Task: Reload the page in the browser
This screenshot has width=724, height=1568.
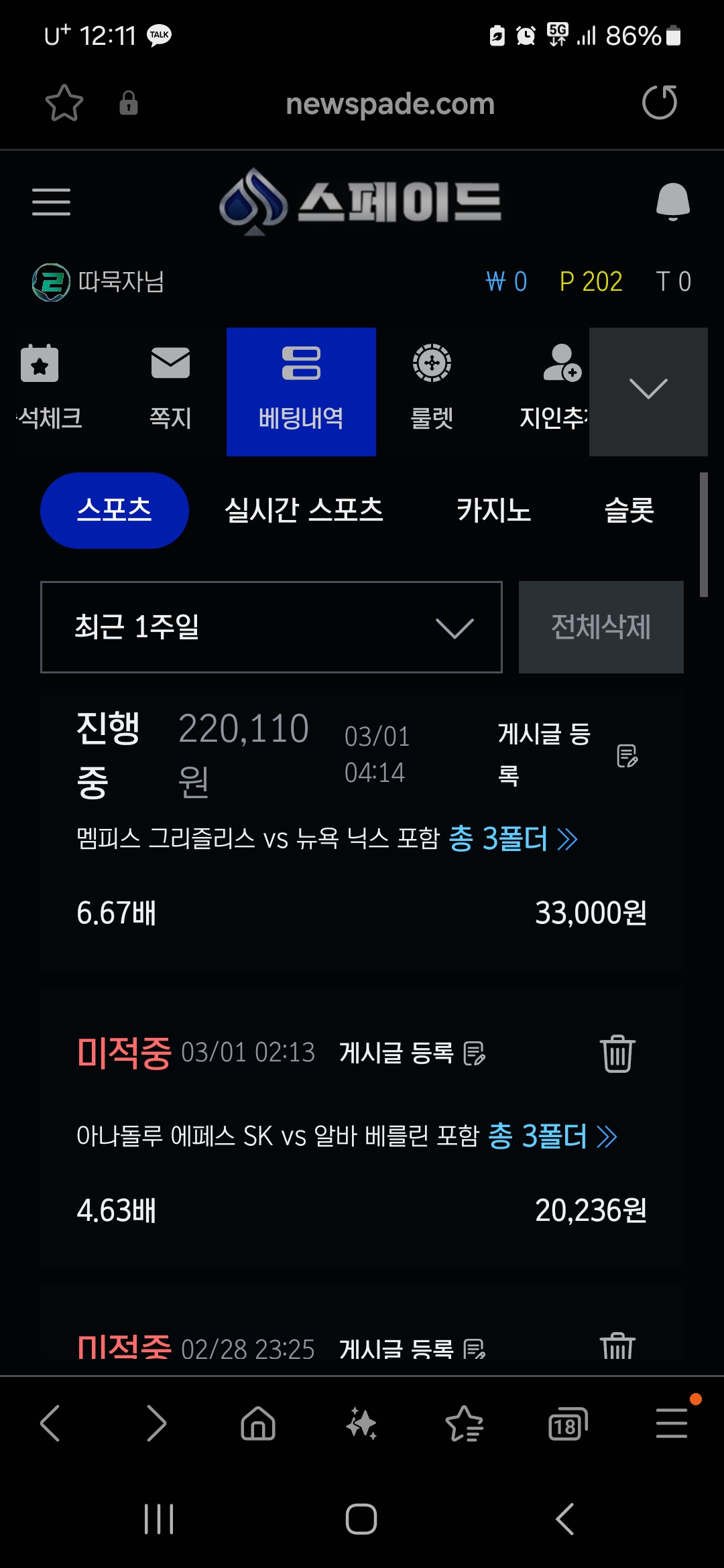Action: click(x=660, y=103)
